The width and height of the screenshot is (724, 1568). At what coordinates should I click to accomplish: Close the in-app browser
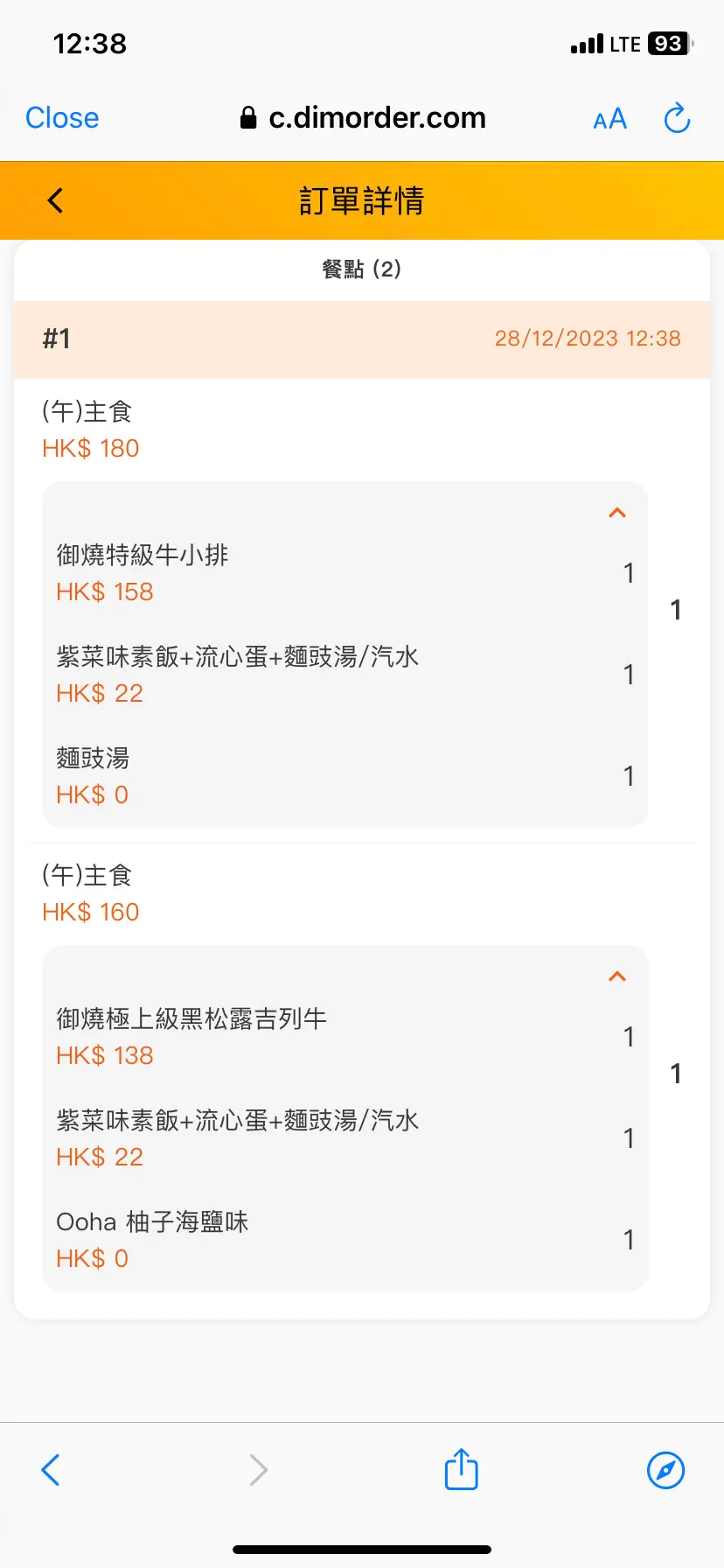[62, 117]
